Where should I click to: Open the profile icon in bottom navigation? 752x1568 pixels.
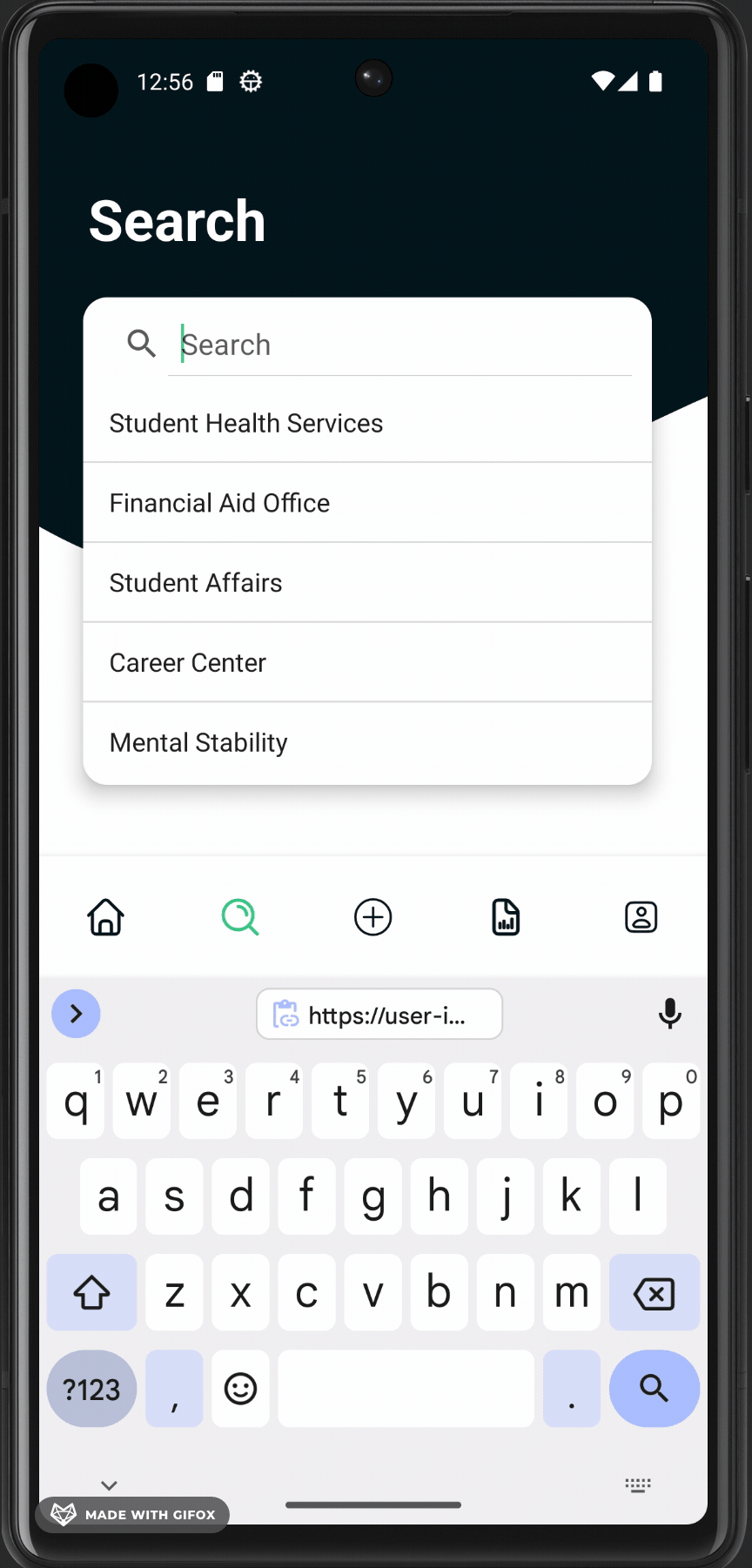[641, 916]
